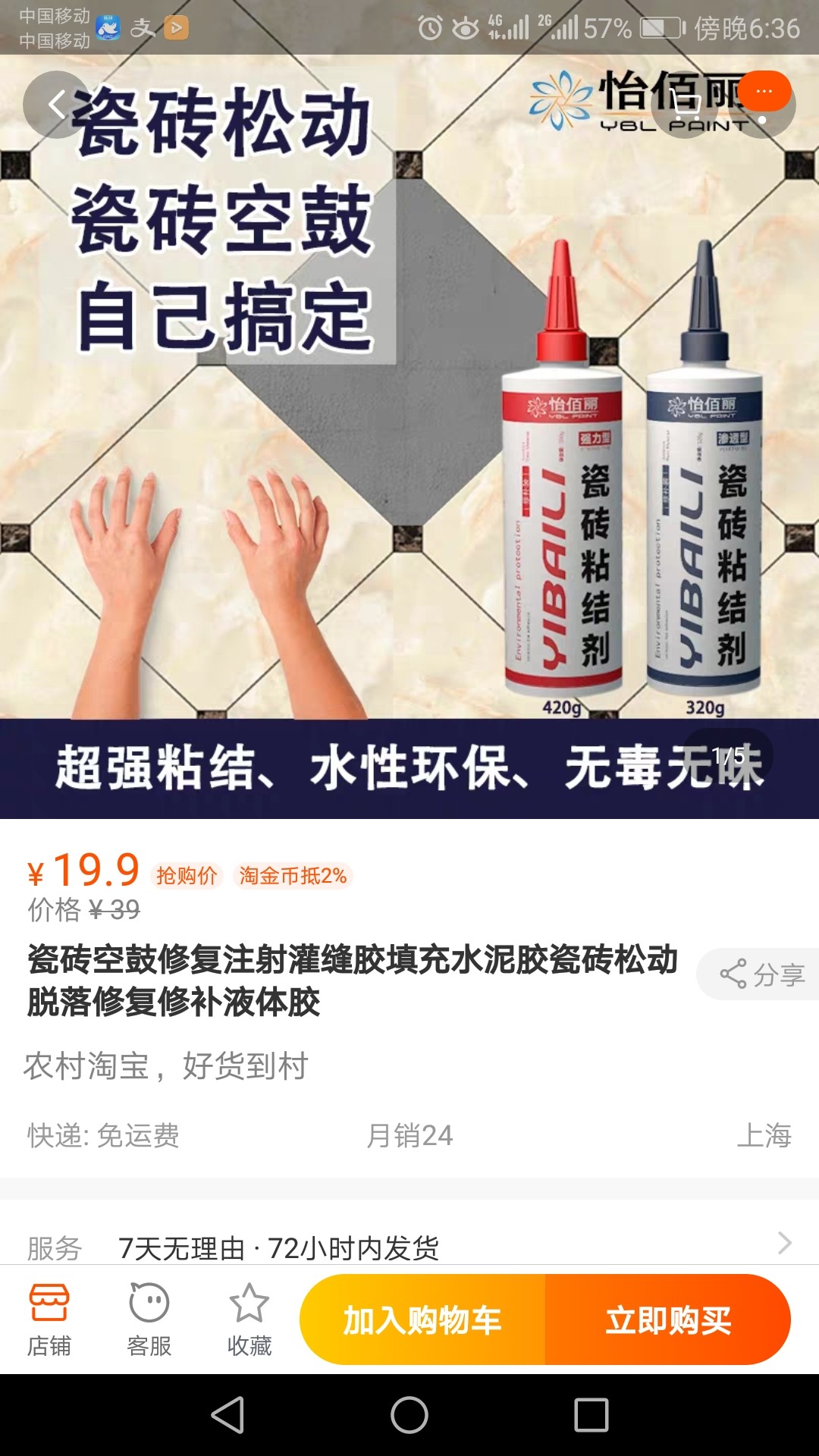Open the 店铺 store page
Screen dimensions: 819x1456
(49, 1320)
